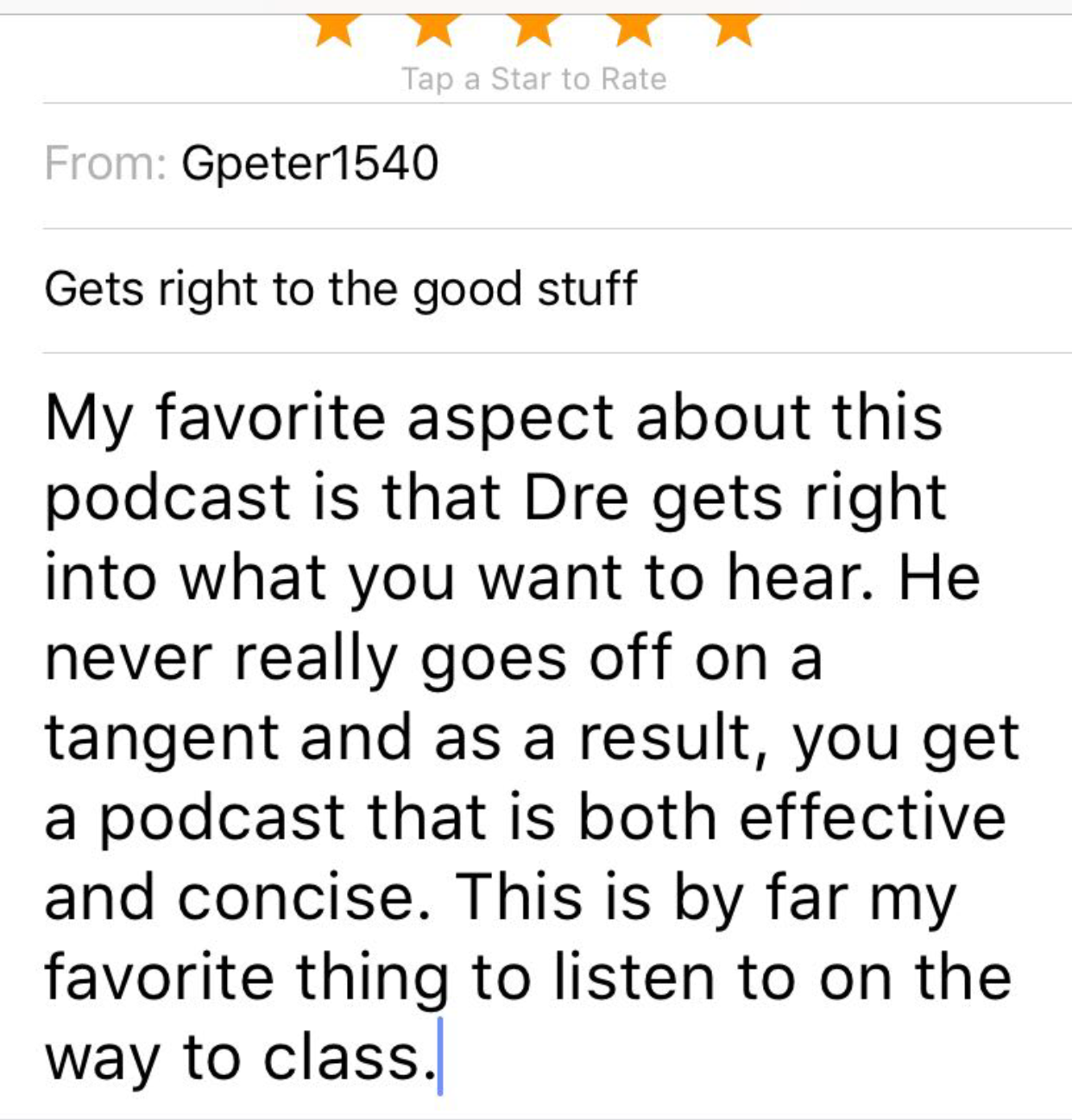Edit the Gpeter1540 nickname field
The width and height of the screenshot is (1072, 1120).
point(310,163)
